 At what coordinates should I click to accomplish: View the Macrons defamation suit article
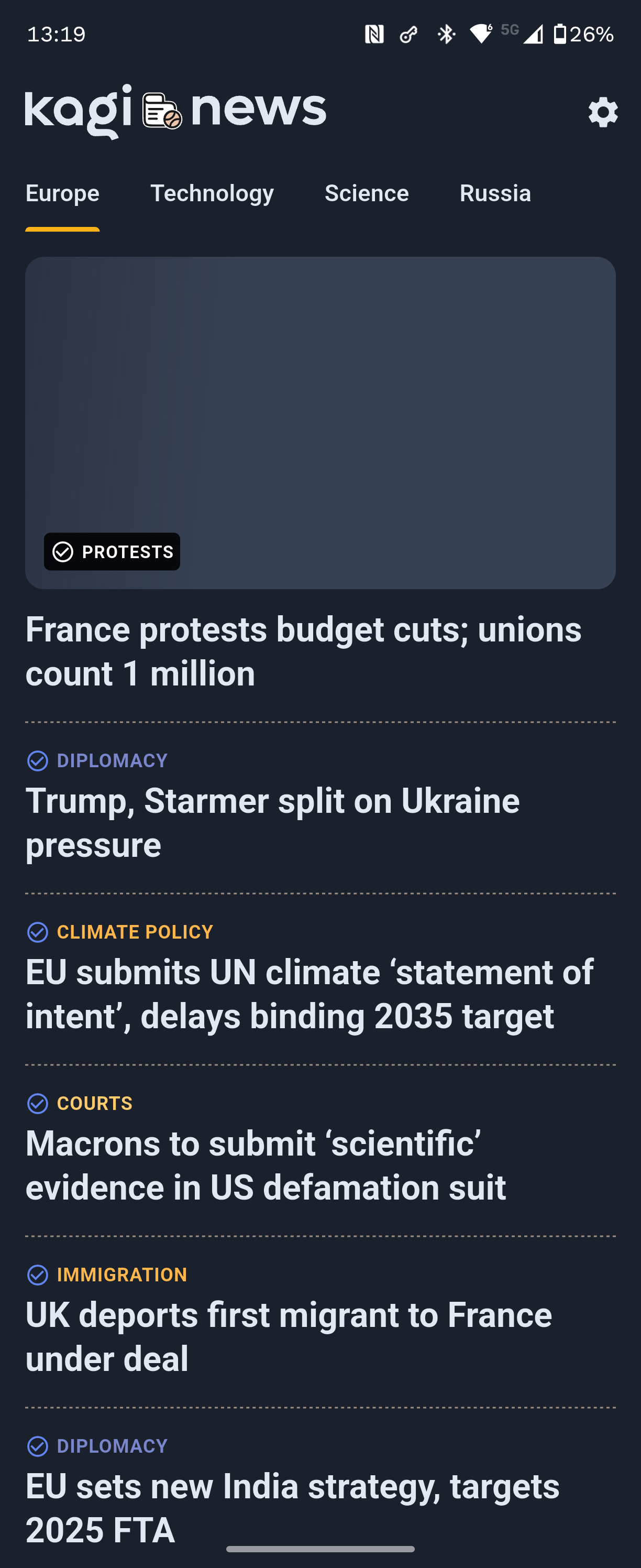[265, 1165]
